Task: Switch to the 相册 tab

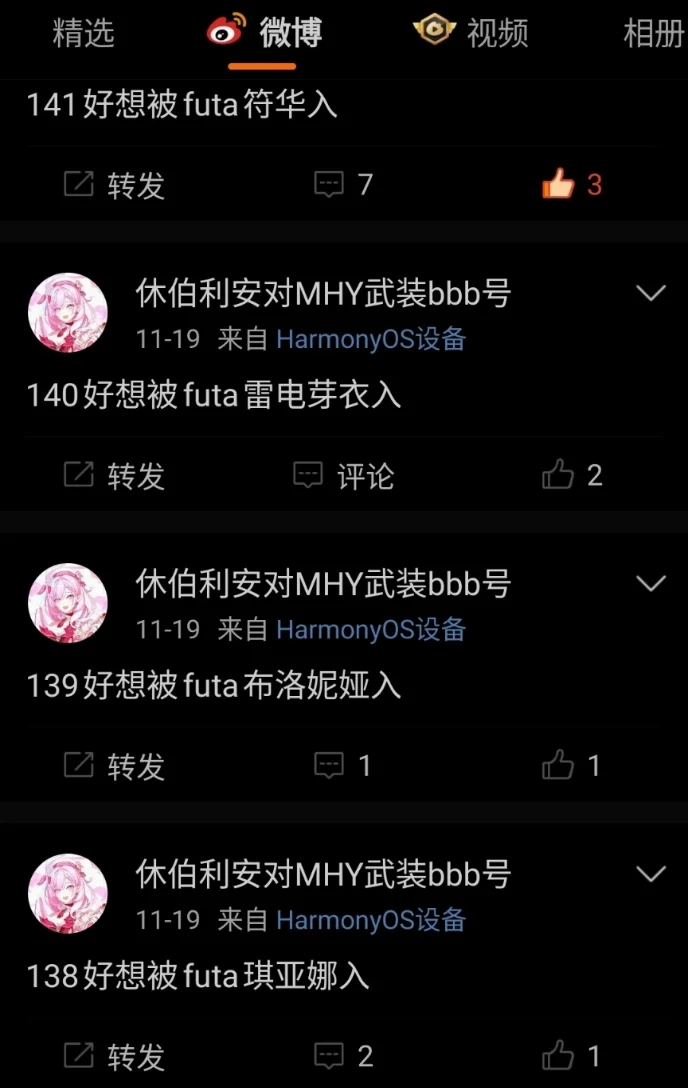Action: [654, 34]
